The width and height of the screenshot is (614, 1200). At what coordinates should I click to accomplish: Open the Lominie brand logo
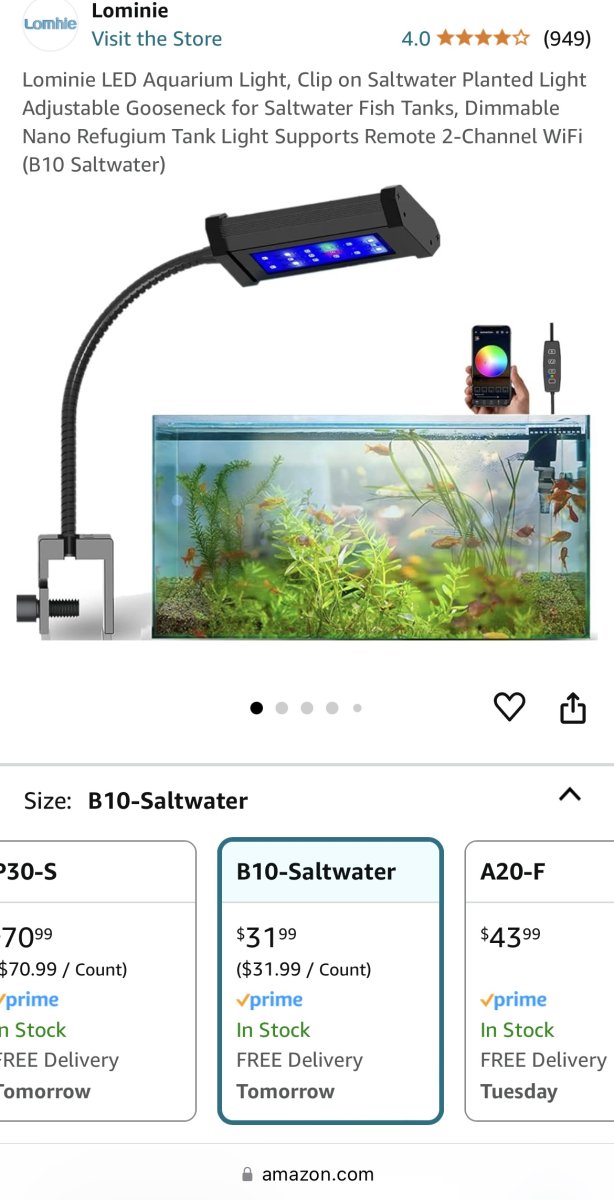click(x=50, y=25)
